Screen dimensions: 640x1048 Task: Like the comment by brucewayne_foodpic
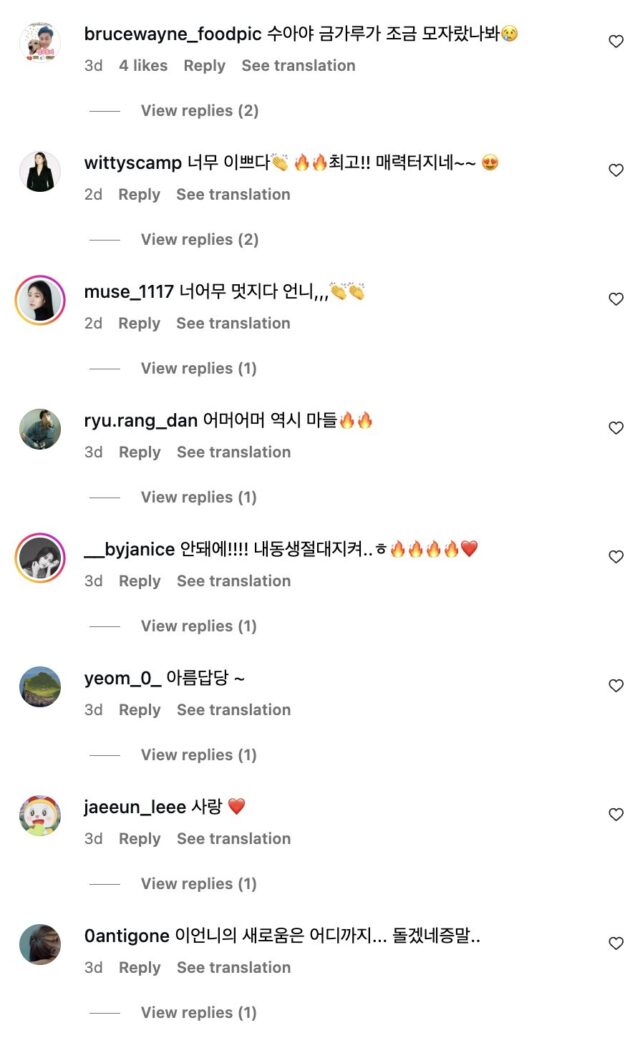pos(616,41)
